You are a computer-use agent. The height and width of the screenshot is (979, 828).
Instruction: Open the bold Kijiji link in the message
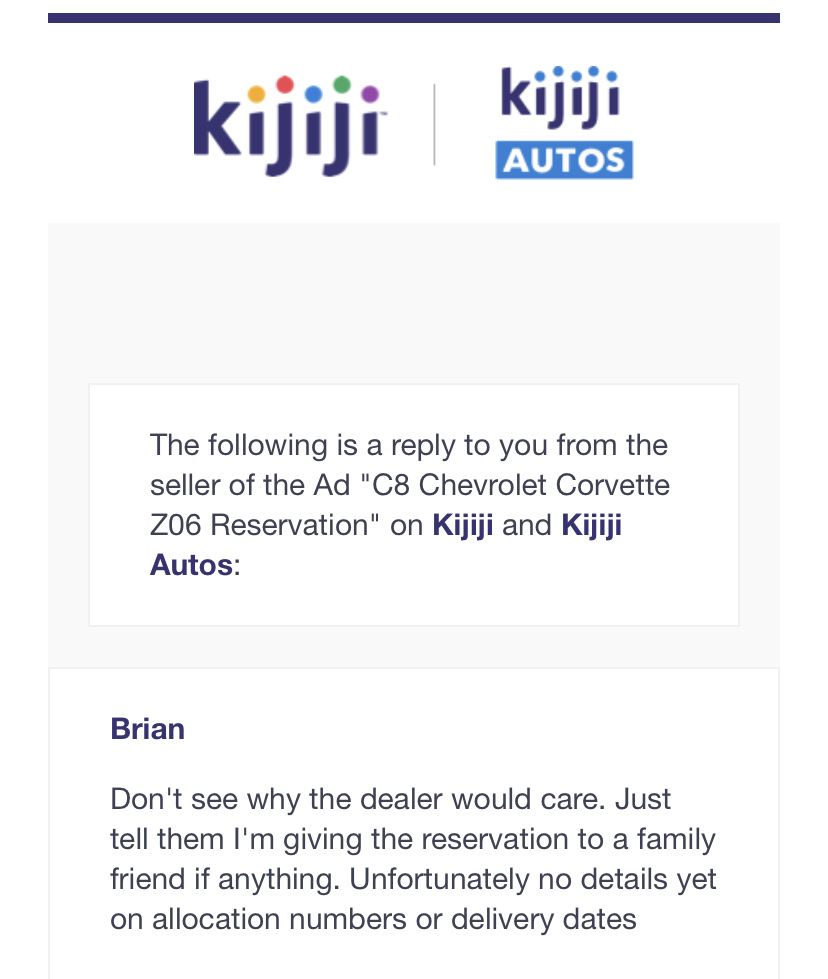pyautogui.click(x=462, y=526)
